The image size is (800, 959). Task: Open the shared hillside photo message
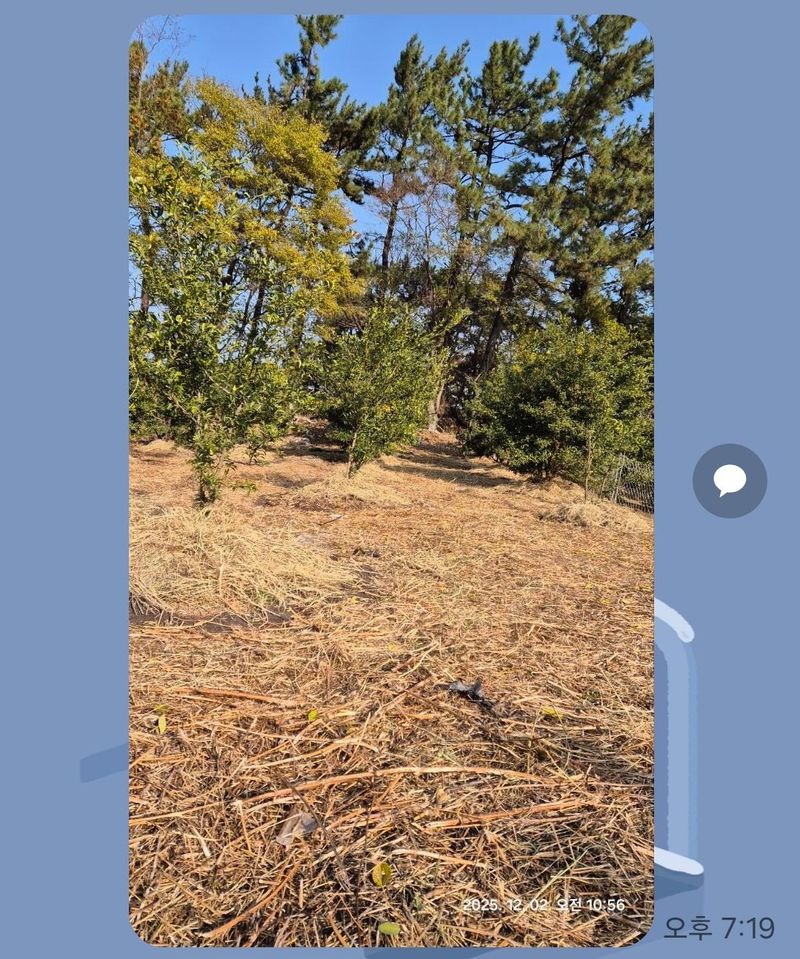point(391,480)
